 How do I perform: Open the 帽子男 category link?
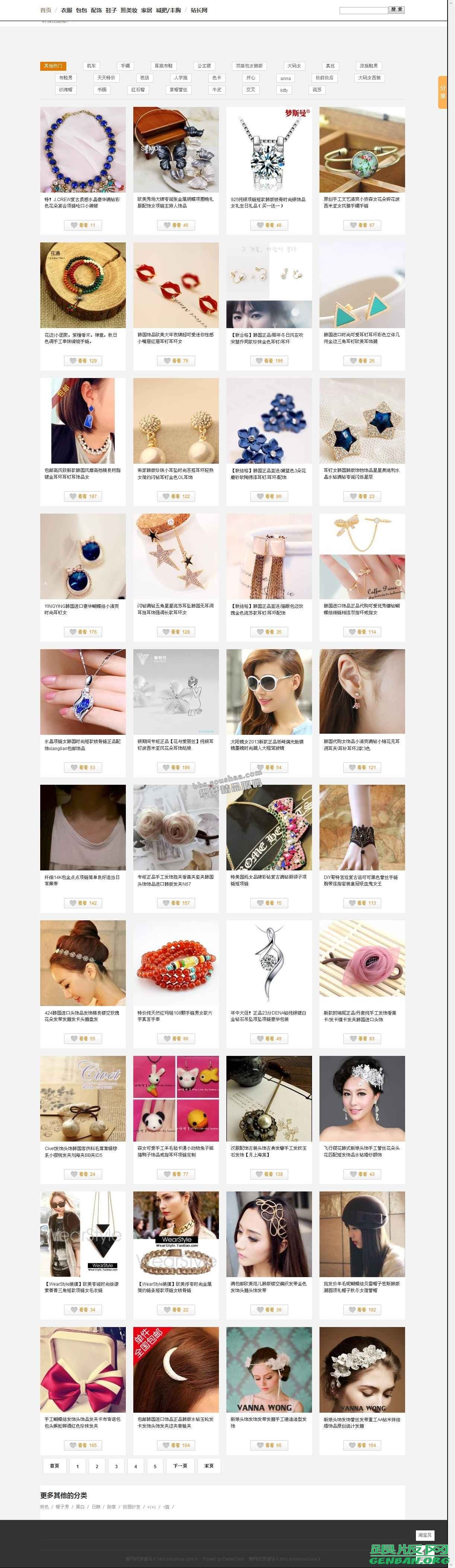(62, 1507)
